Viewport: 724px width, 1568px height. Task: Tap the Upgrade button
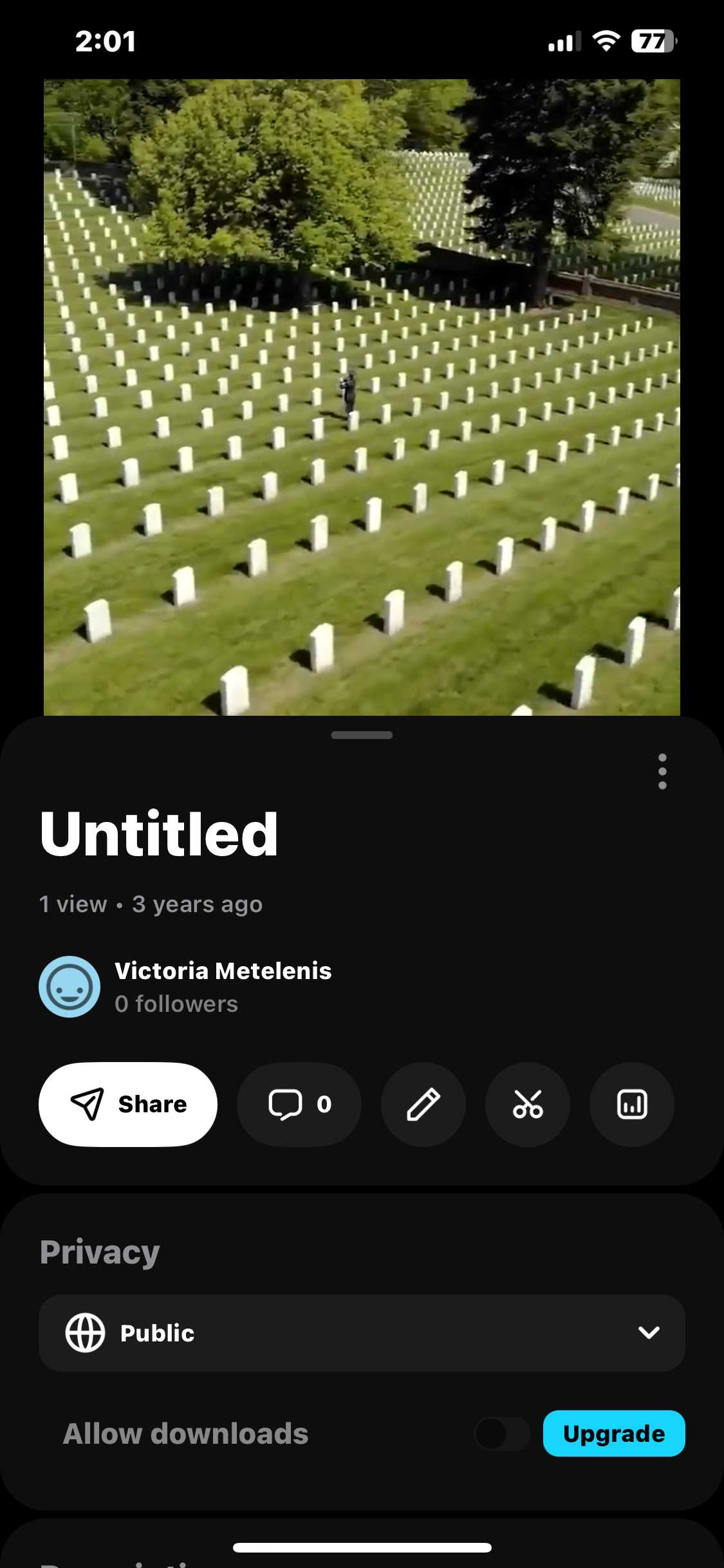coord(614,1433)
